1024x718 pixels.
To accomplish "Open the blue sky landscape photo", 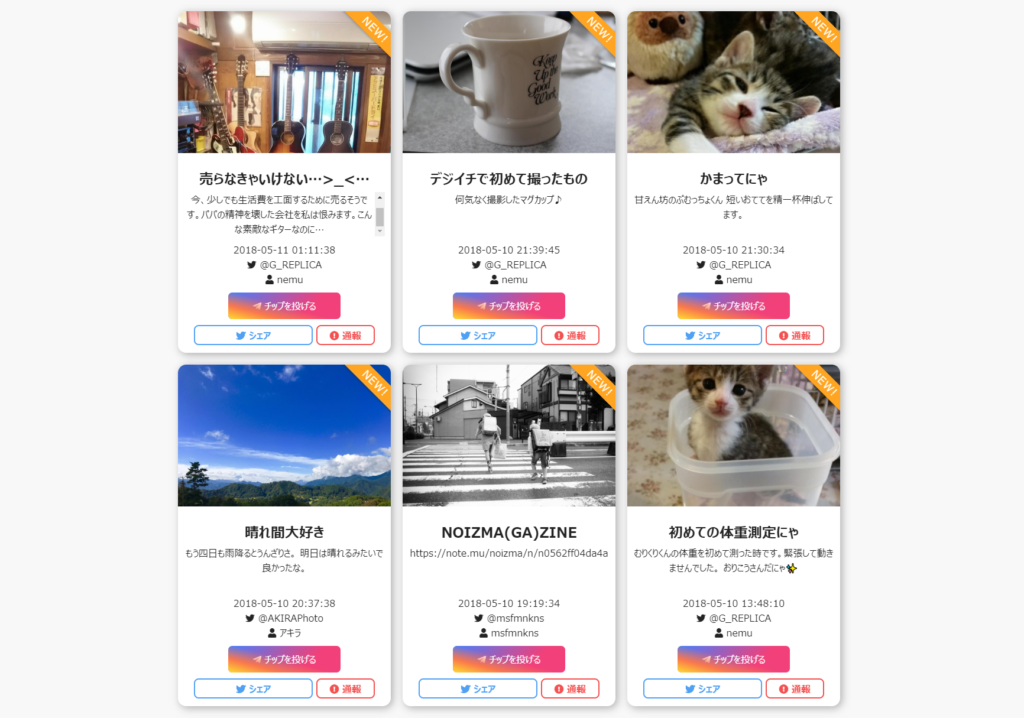I will click(284, 435).
